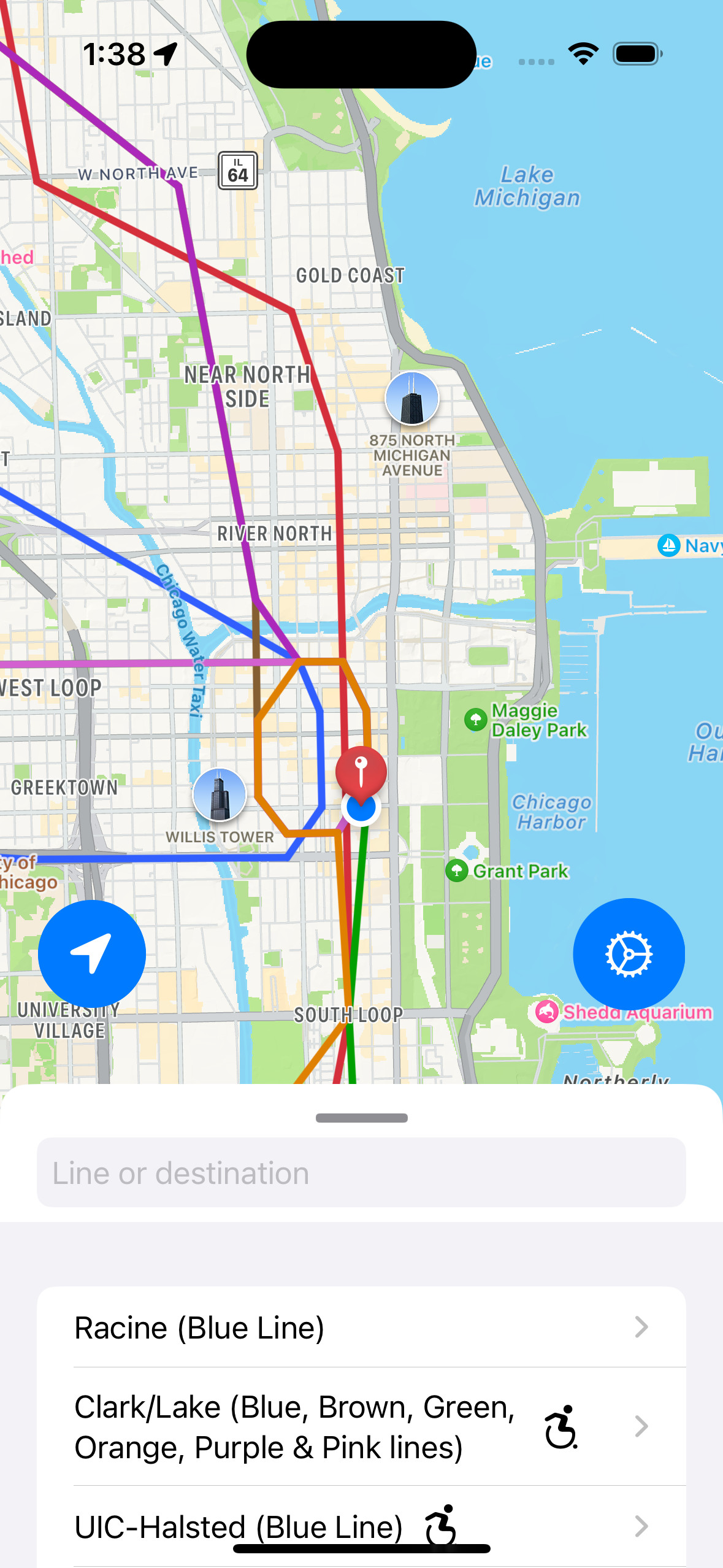Select the Clark/Lake station row
The width and height of the screenshot is (723, 1568).
[361, 1427]
